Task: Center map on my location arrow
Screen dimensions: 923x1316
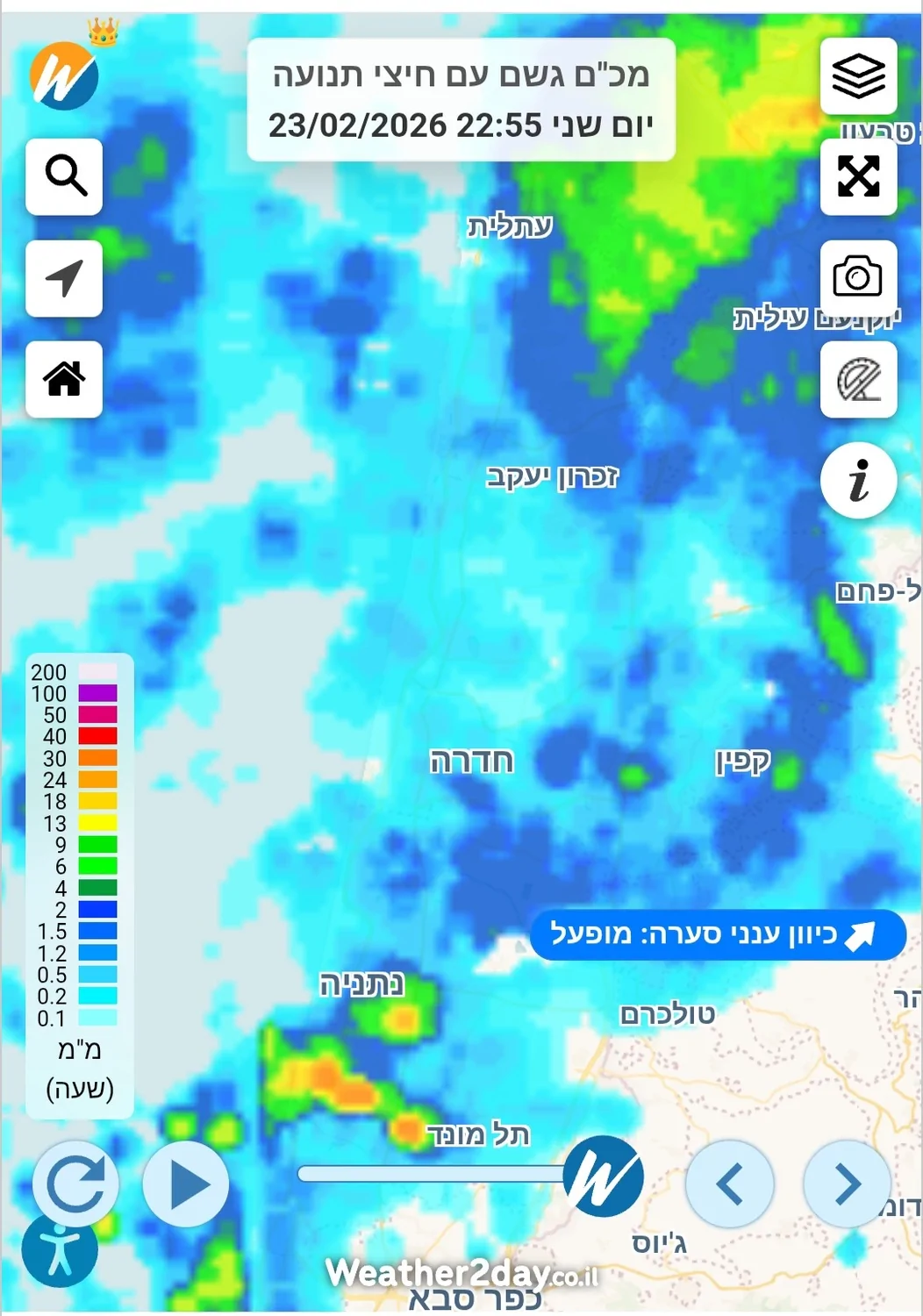Action: coord(64,278)
